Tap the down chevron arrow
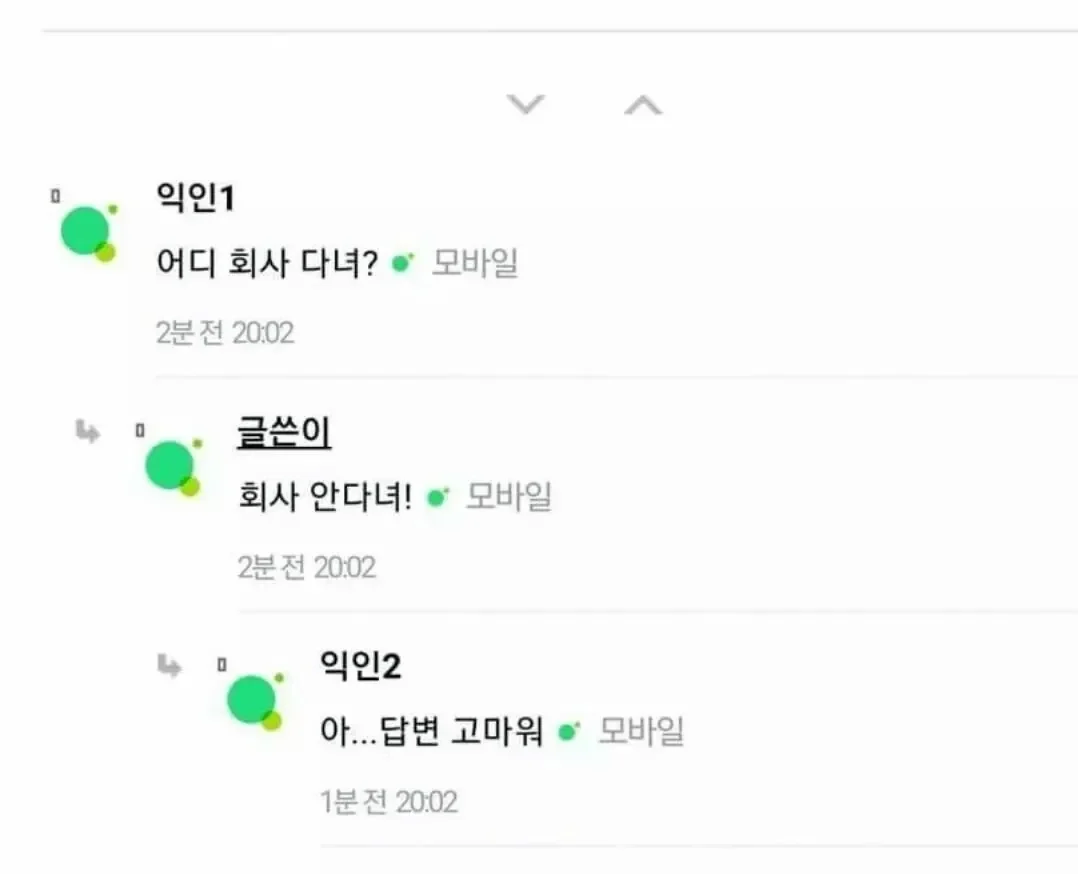This screenshot has width=1078, height=874. click(x=526, y=105)
